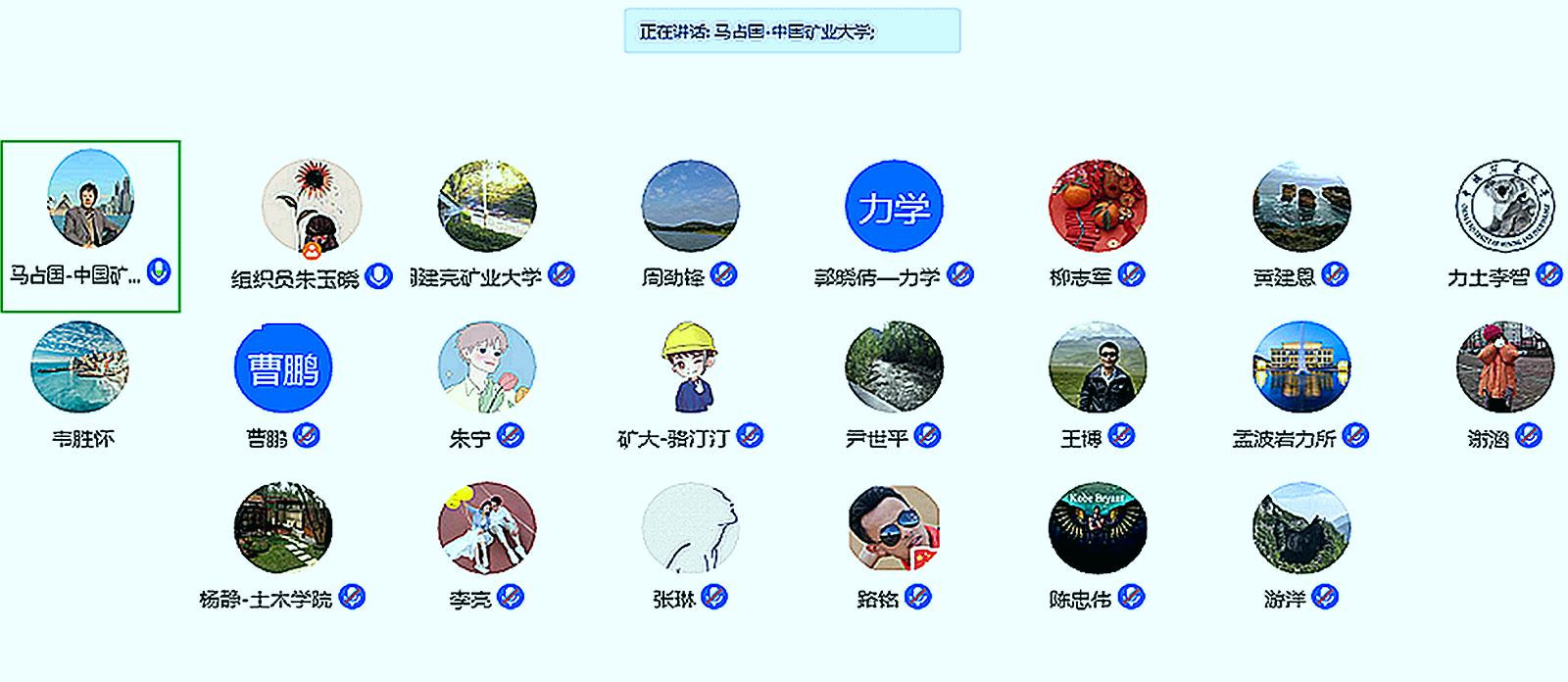Select participant tile 尹世平
This screenshot has width=1568, height=682.
click(x=894, y=368)
